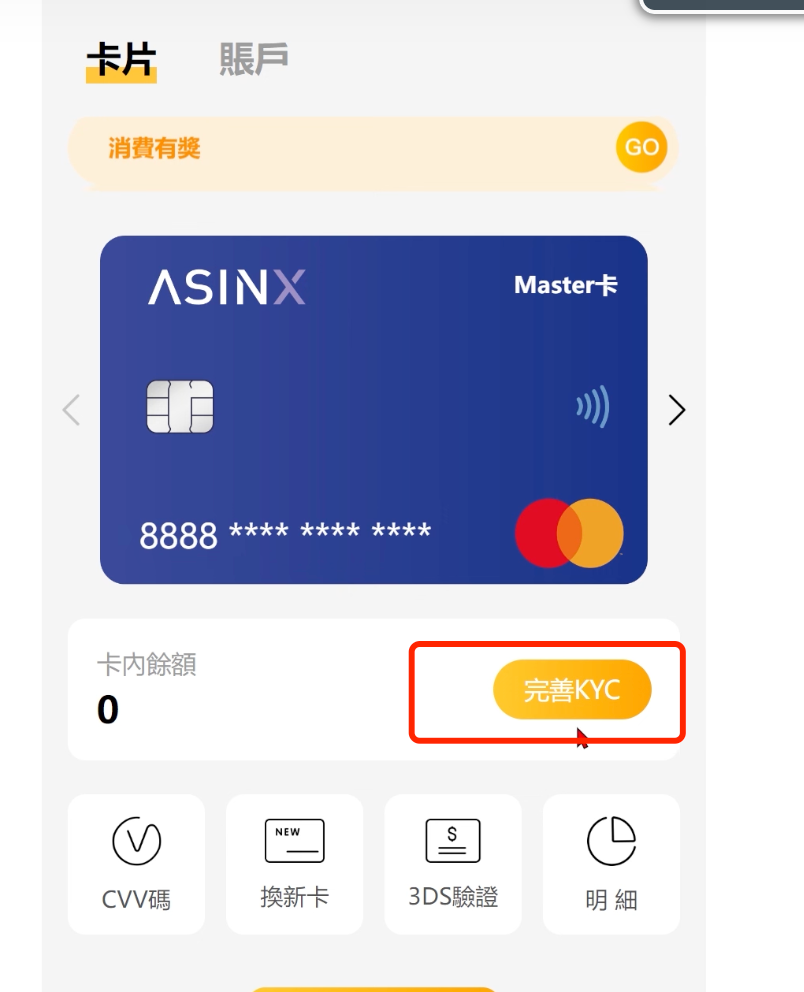804x992 pixels.
Task: Tap the 完善KYC button
Action: tap(572, 690)
